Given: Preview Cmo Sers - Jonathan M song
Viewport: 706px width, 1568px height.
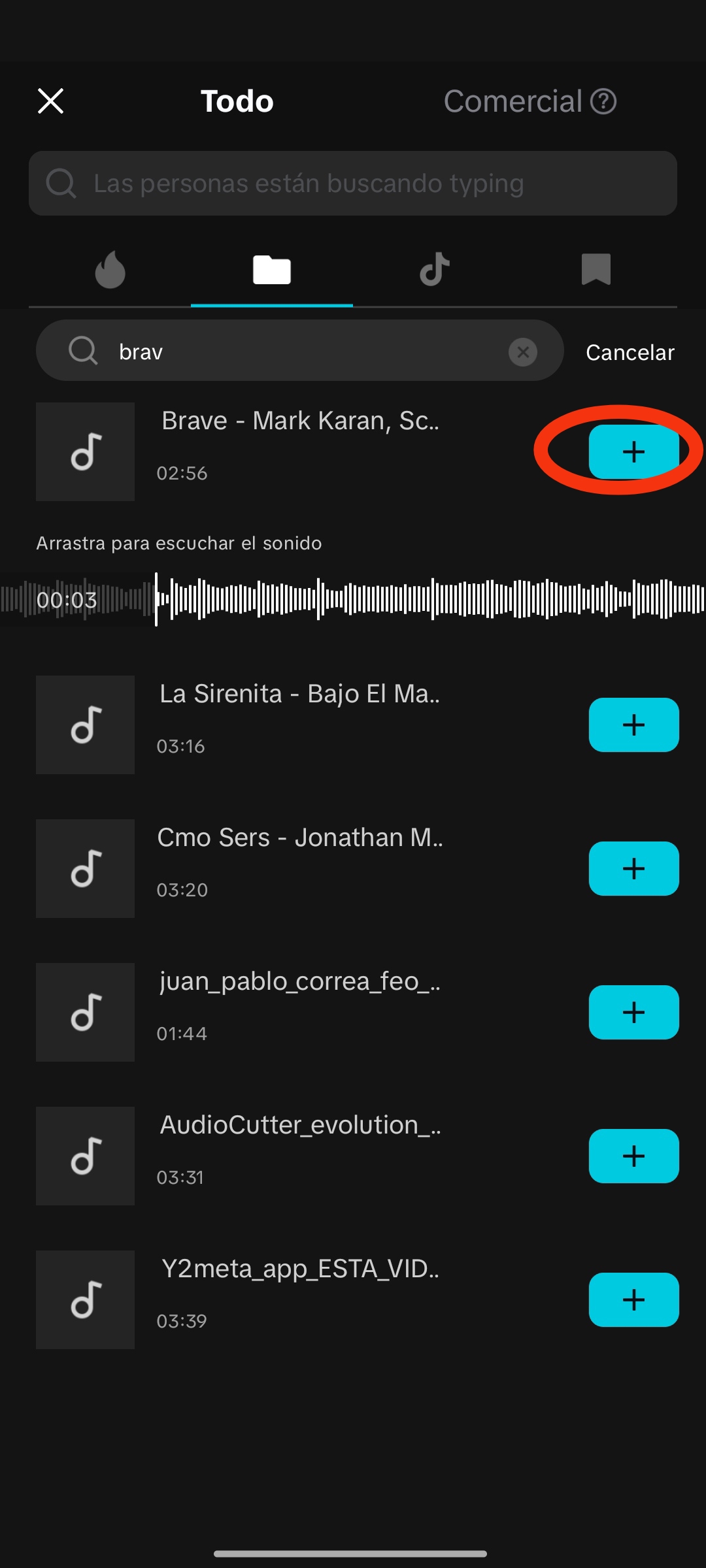Looking at the screenshot, I should (86, 868).
